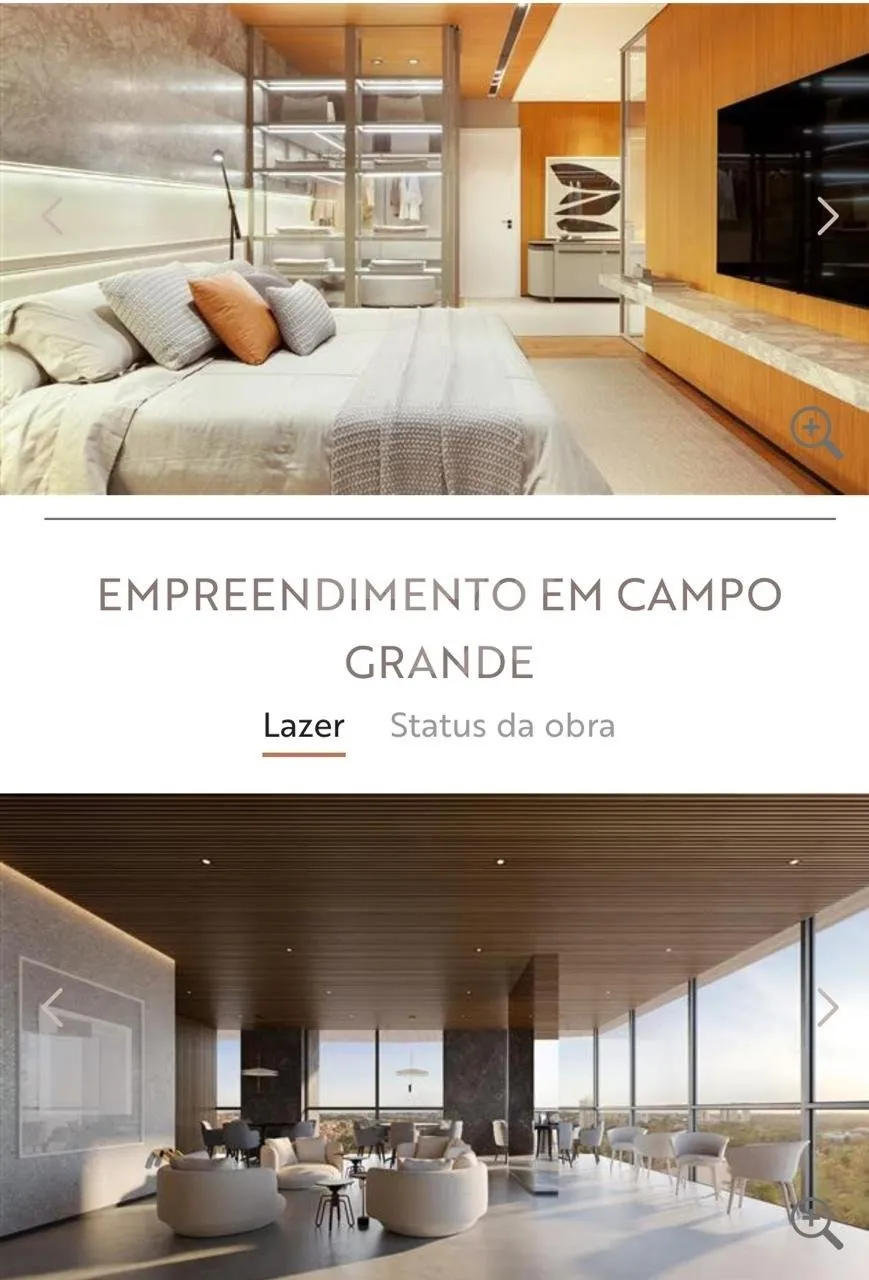The image size is (869, 1280).
Task: Go to previous lounge photo in carousel
Action: click(x=51, y=1007)
